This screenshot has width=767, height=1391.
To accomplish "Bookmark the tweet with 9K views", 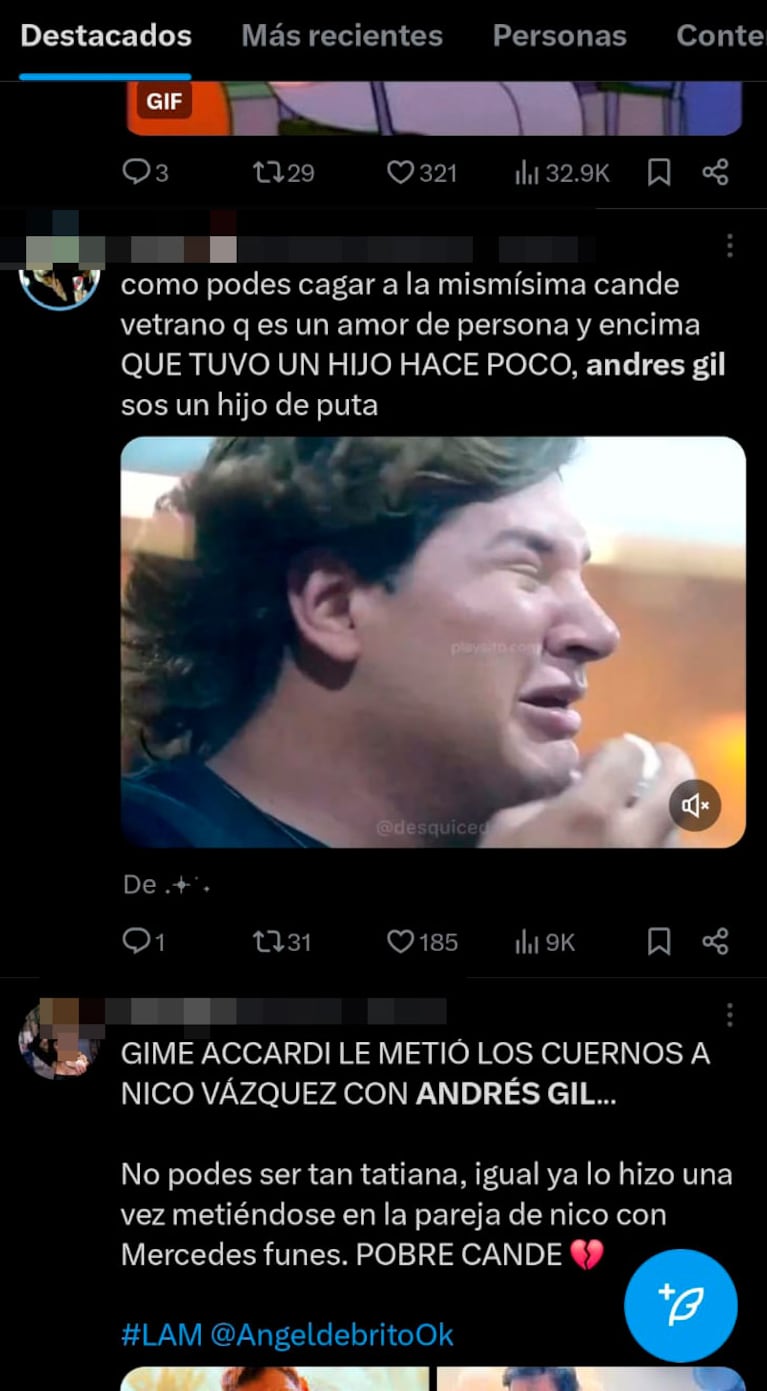I will 659,941.
